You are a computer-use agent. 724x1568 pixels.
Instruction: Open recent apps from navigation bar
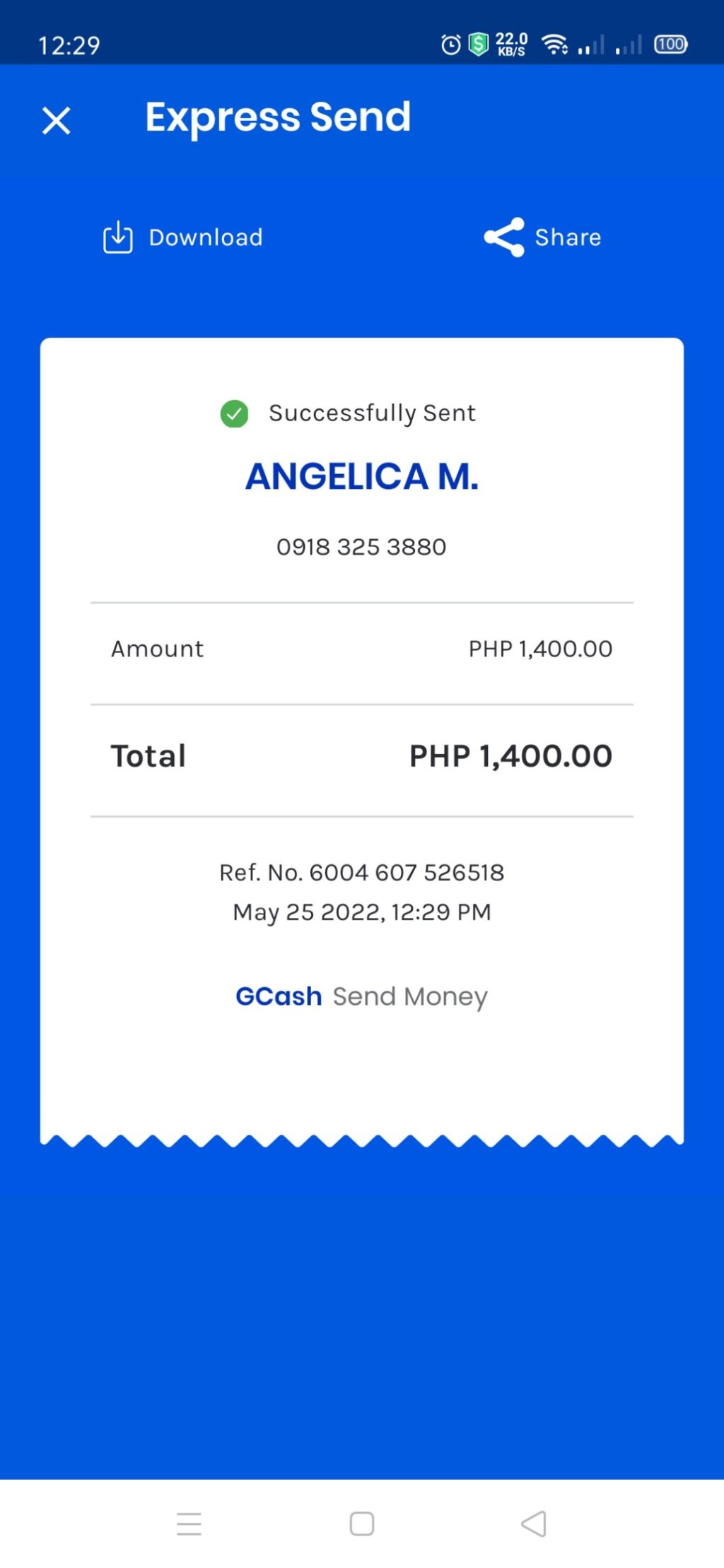click(189, 1523)
